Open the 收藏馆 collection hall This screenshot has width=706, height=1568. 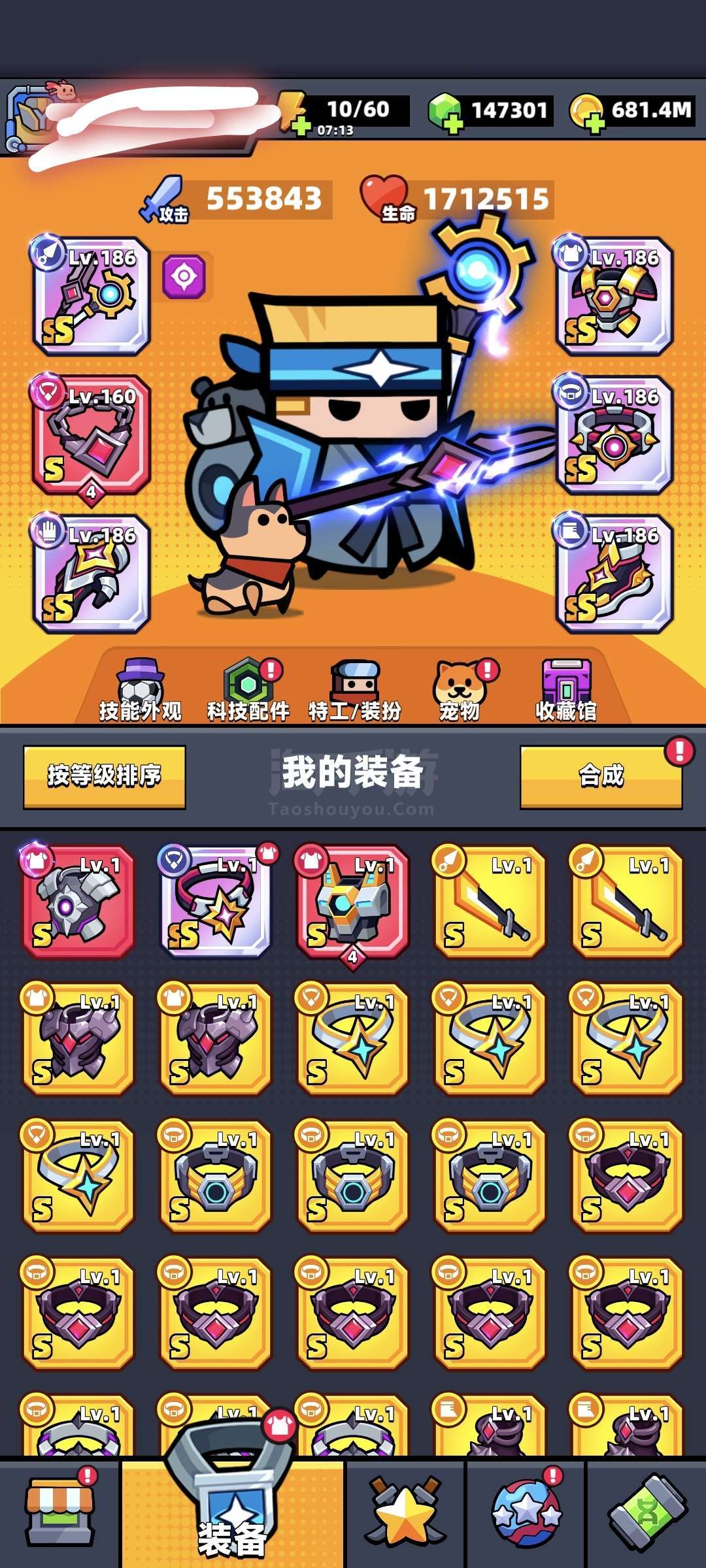(566, 691)
